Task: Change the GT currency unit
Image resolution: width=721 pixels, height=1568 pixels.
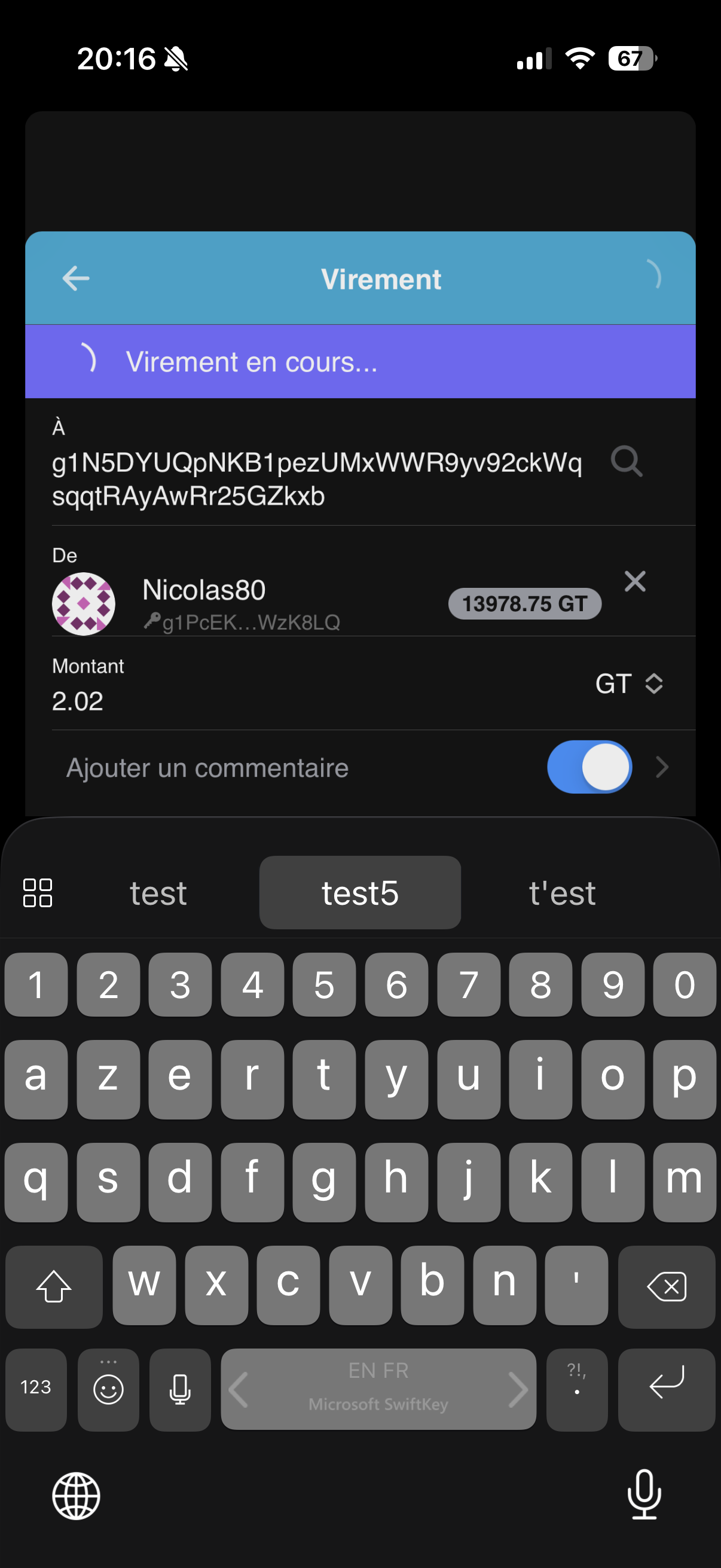Action: tap(629, 684)
